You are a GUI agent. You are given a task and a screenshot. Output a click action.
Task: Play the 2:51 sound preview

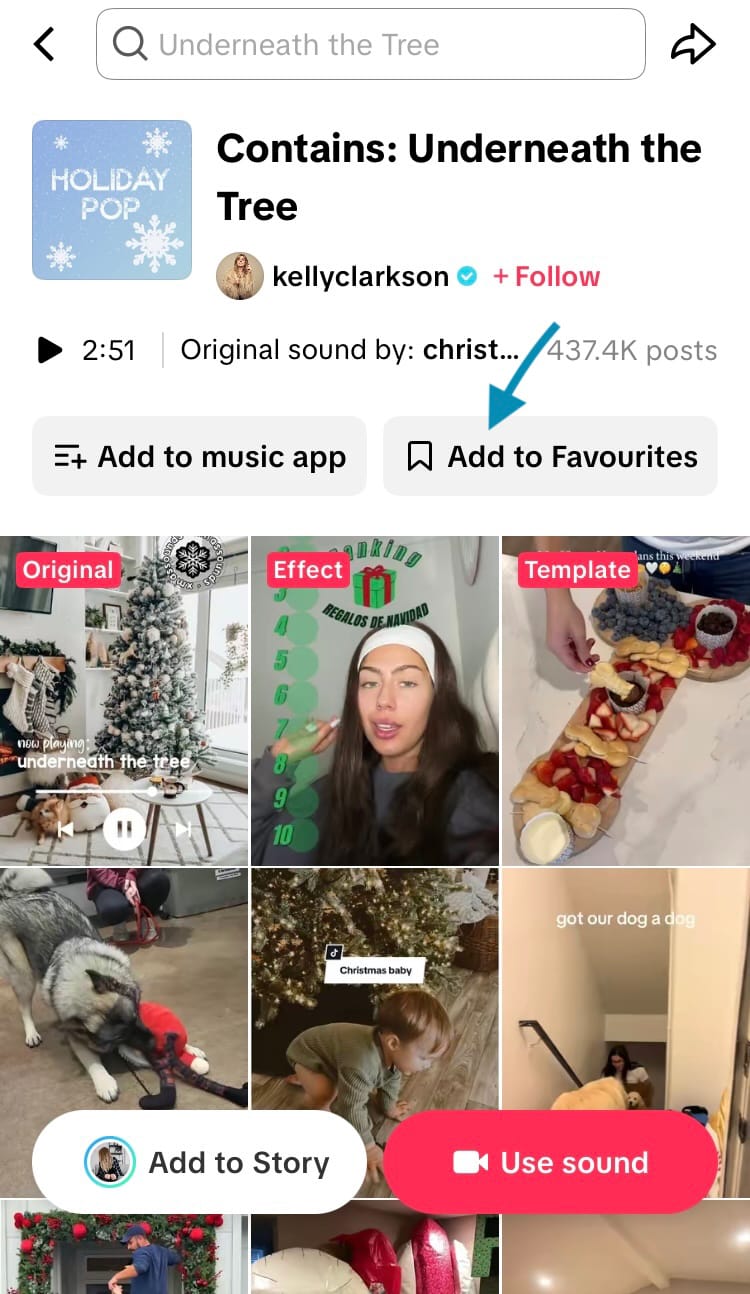(x=48, y=350)
